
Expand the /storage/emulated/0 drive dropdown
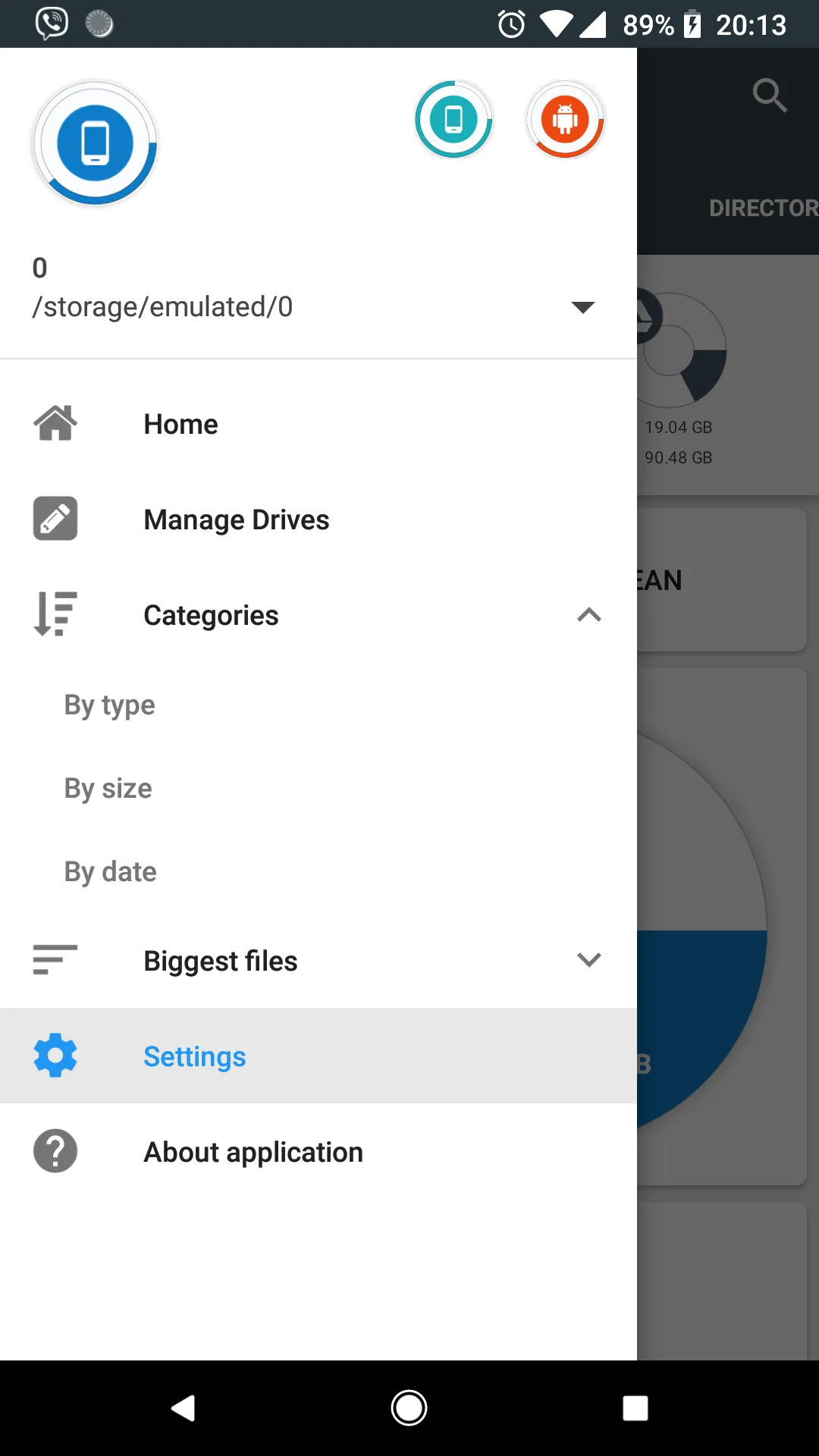[x=582, y=307]
